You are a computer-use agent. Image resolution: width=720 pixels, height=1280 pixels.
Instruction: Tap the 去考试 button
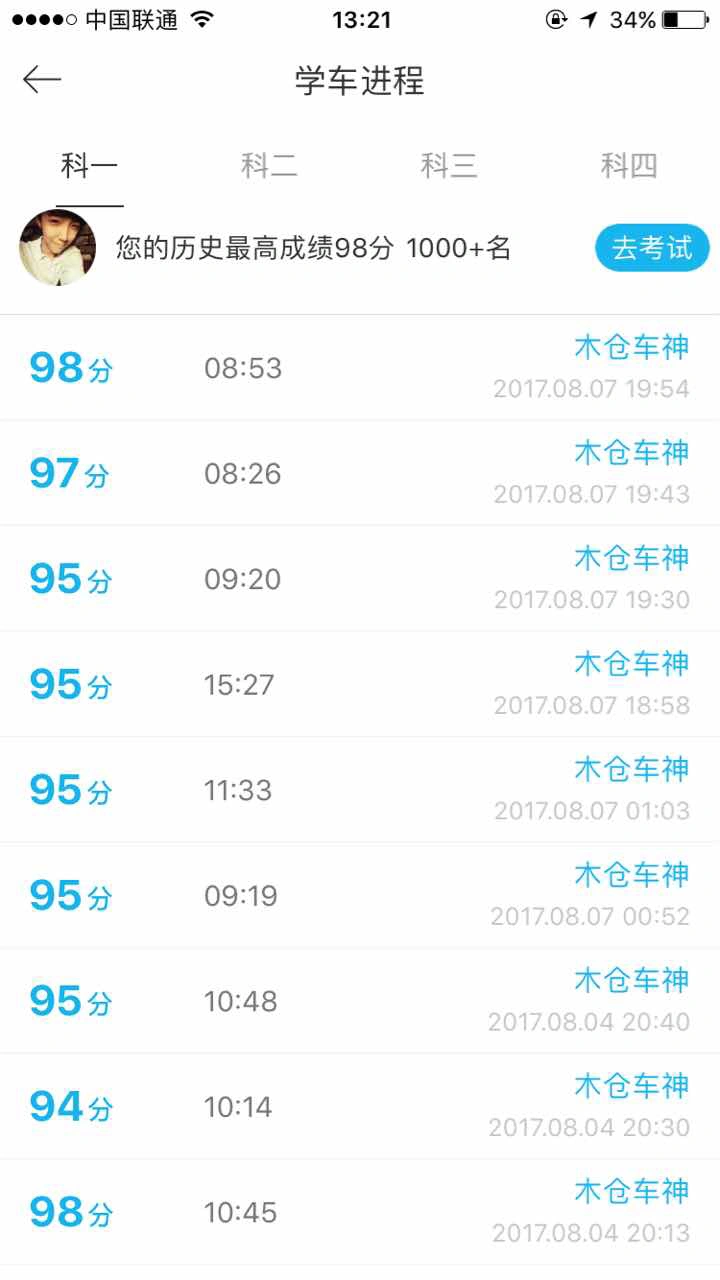click(x=652, y=248)
